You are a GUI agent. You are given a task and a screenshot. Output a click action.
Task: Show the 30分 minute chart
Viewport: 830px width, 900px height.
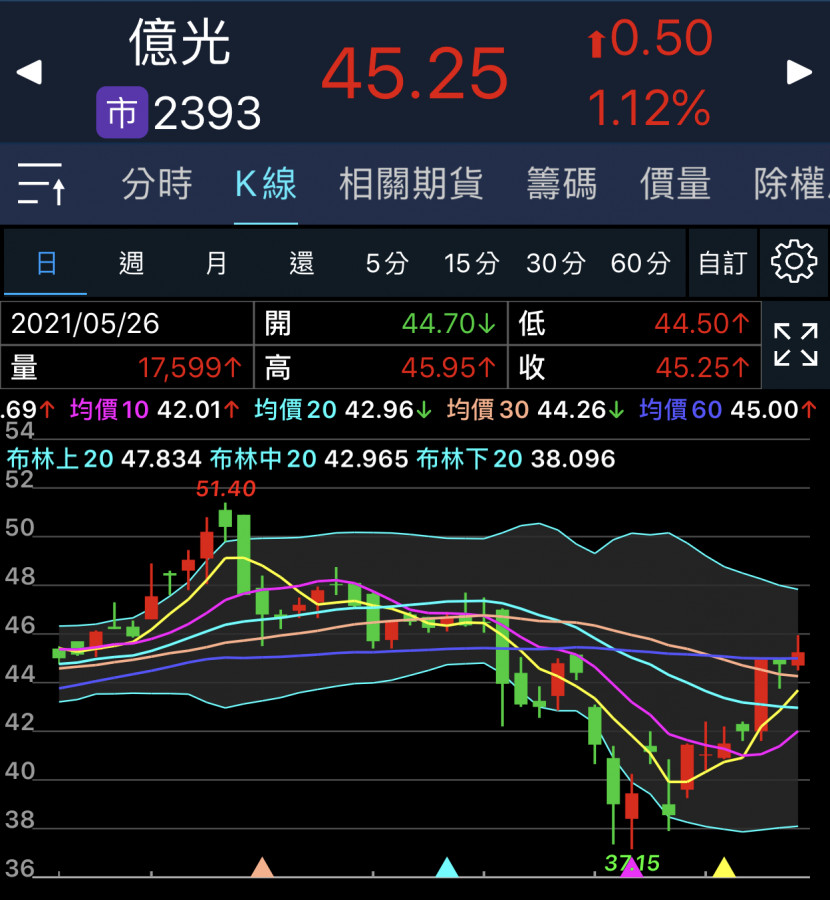coord(556,263)
